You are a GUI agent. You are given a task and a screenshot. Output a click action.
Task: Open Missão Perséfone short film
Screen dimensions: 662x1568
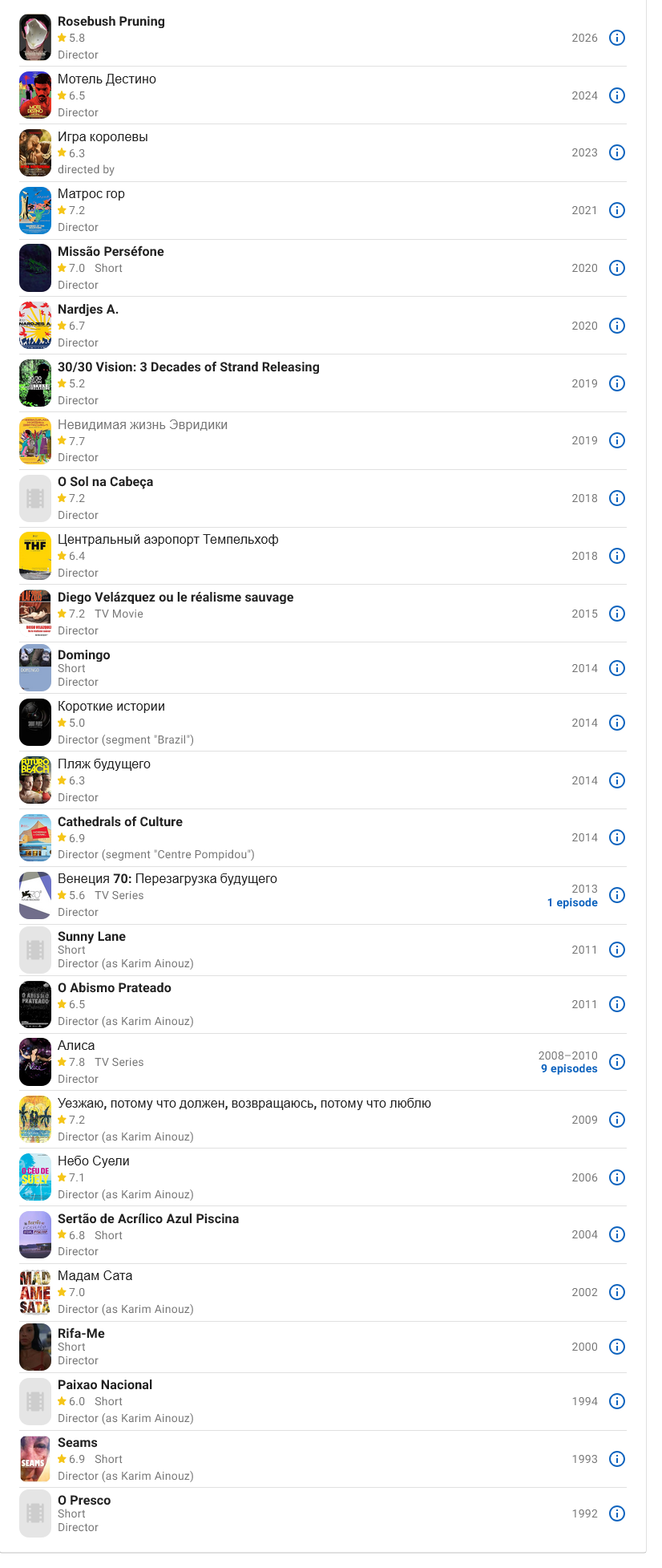[111, 252]
